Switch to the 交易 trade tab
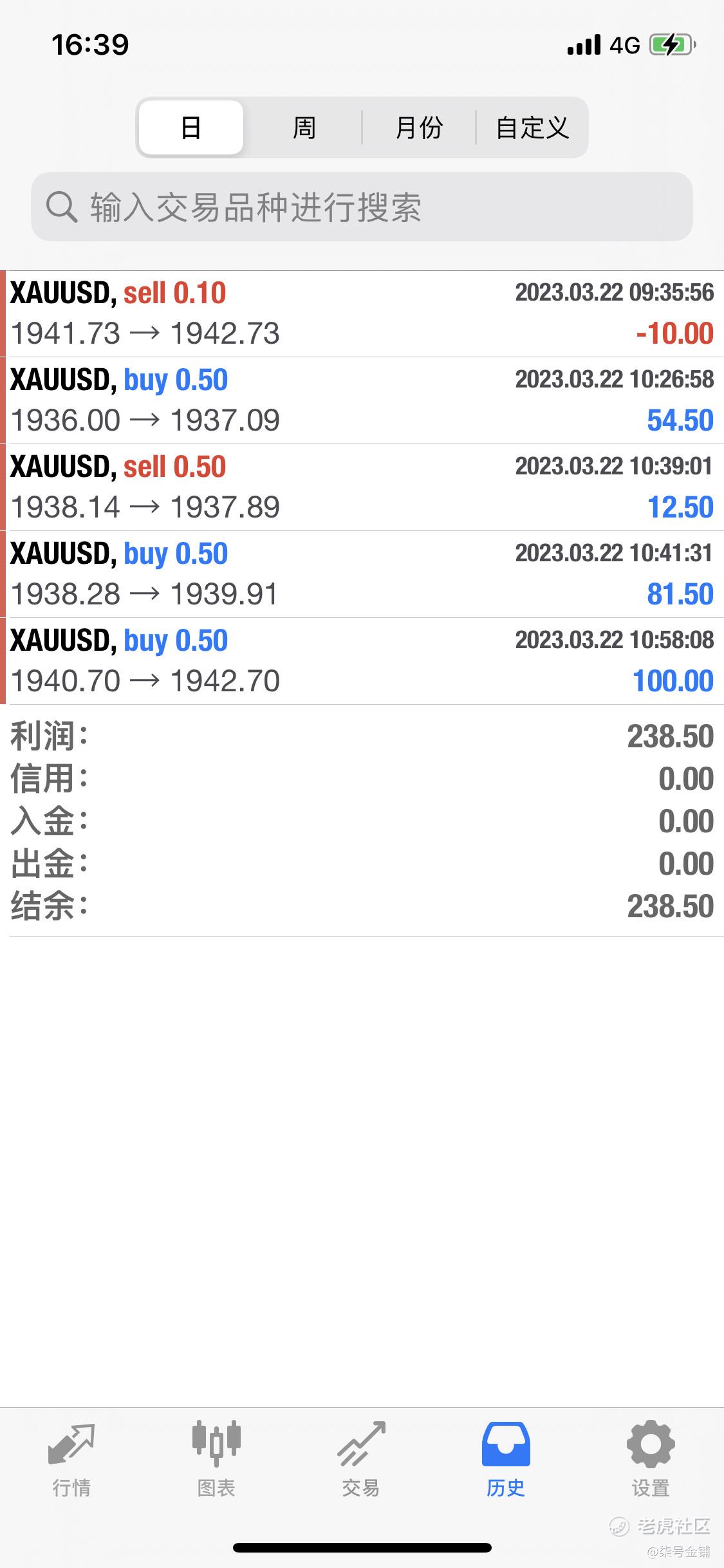Image resolution: width=724 pixels, height=1568 pixels. pyautogui.click(x=361, y=1459)
